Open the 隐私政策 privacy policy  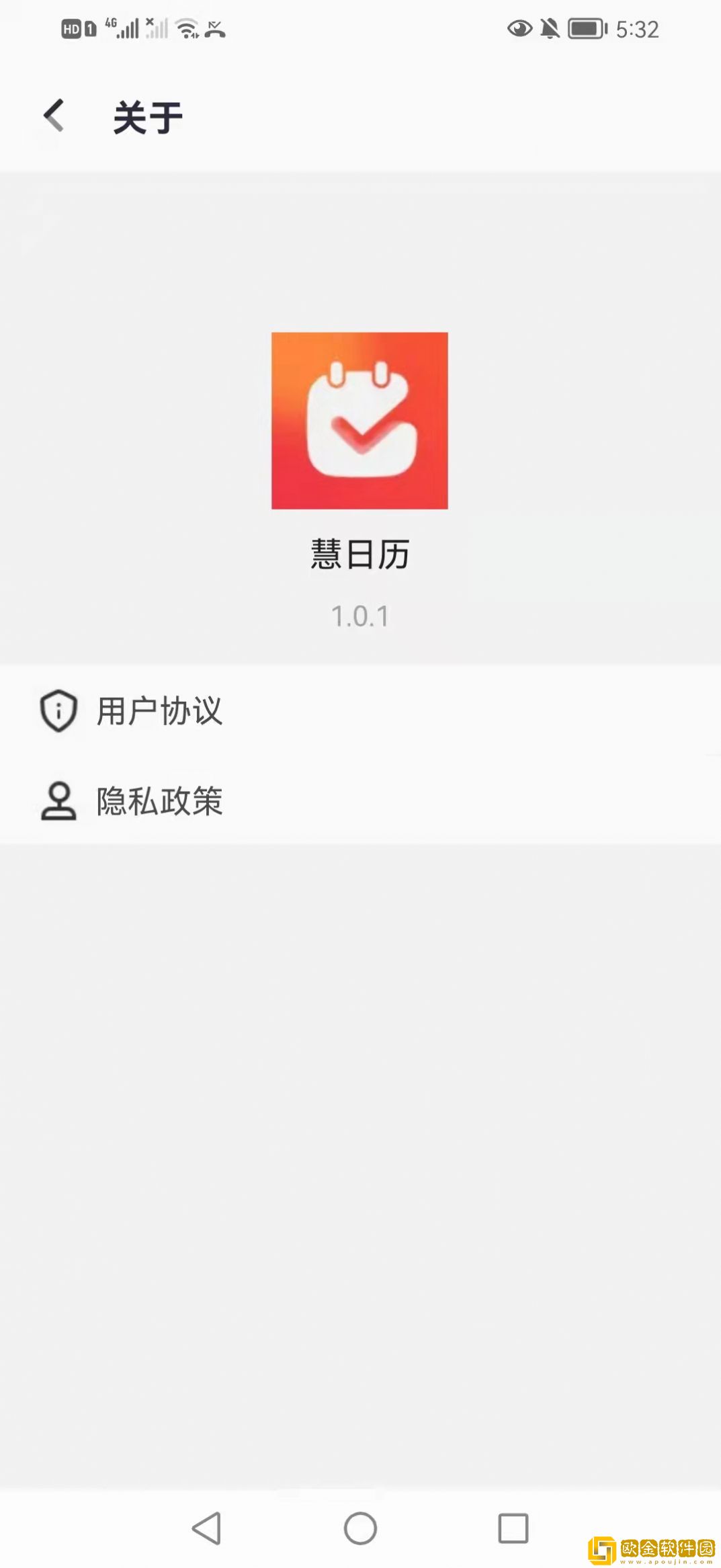(159, 801)
